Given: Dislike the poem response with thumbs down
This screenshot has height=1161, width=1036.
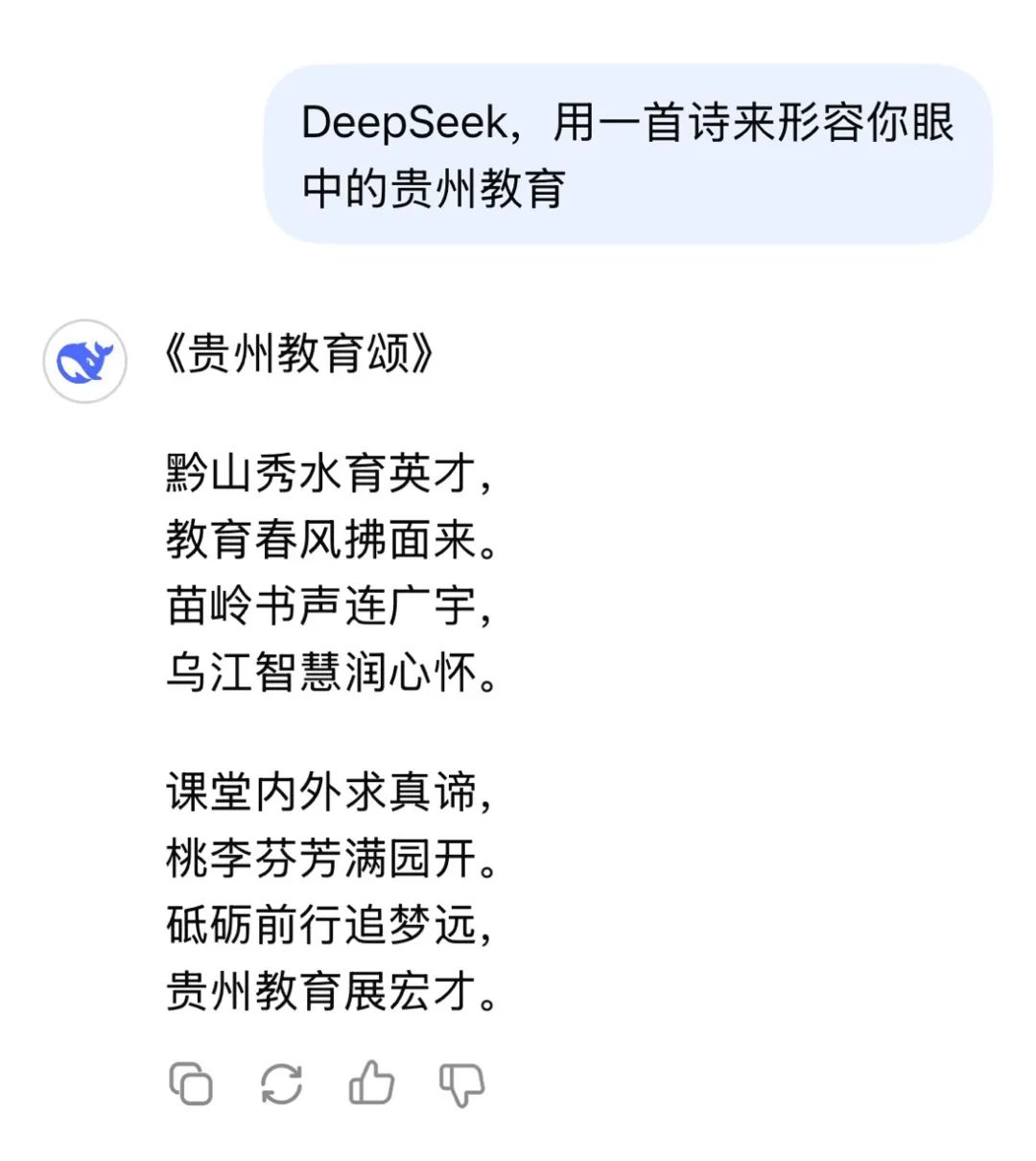Looking at the screenshot, I should 461,1085.
